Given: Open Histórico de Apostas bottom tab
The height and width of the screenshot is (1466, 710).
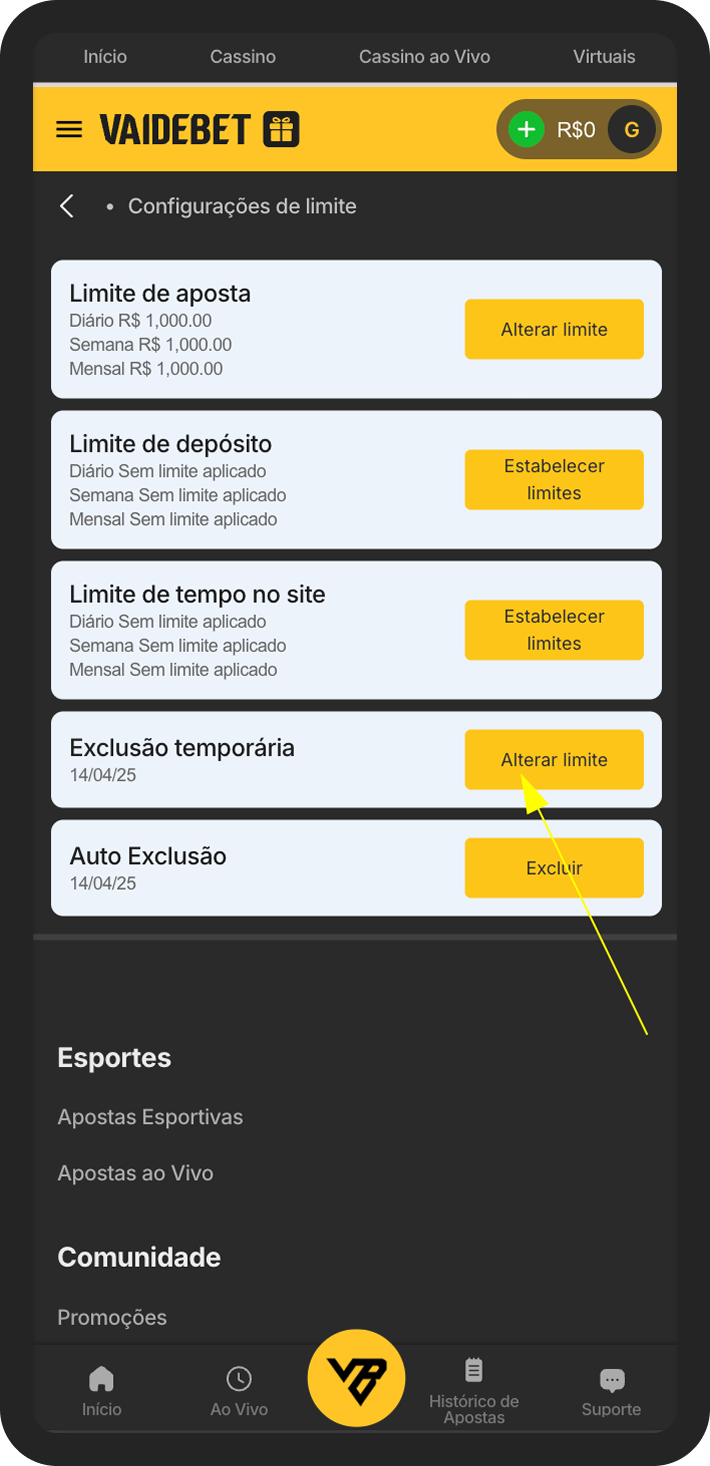Looking at the screenshot, I should click(474, 1390).
